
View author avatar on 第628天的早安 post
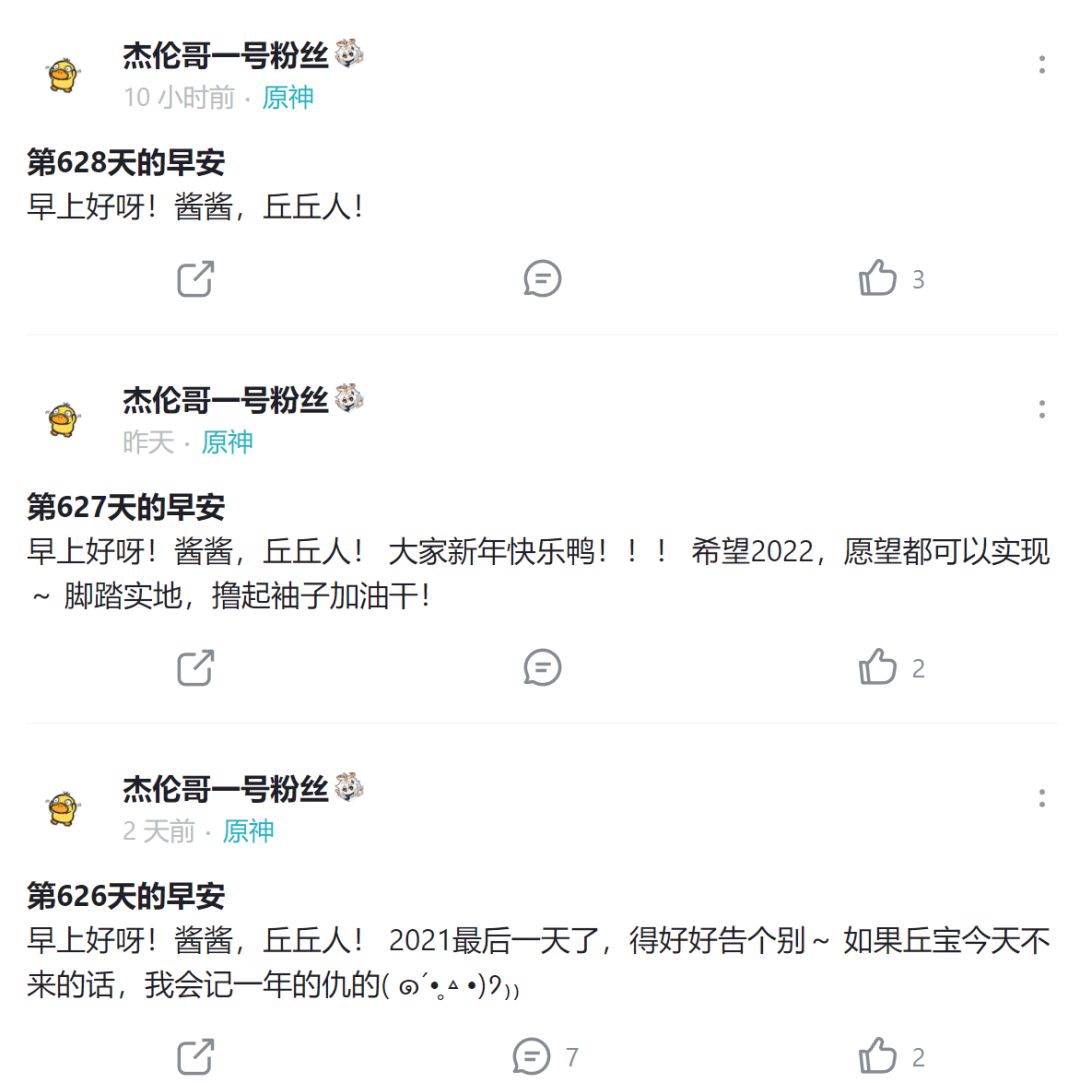[x=62, y=76]
